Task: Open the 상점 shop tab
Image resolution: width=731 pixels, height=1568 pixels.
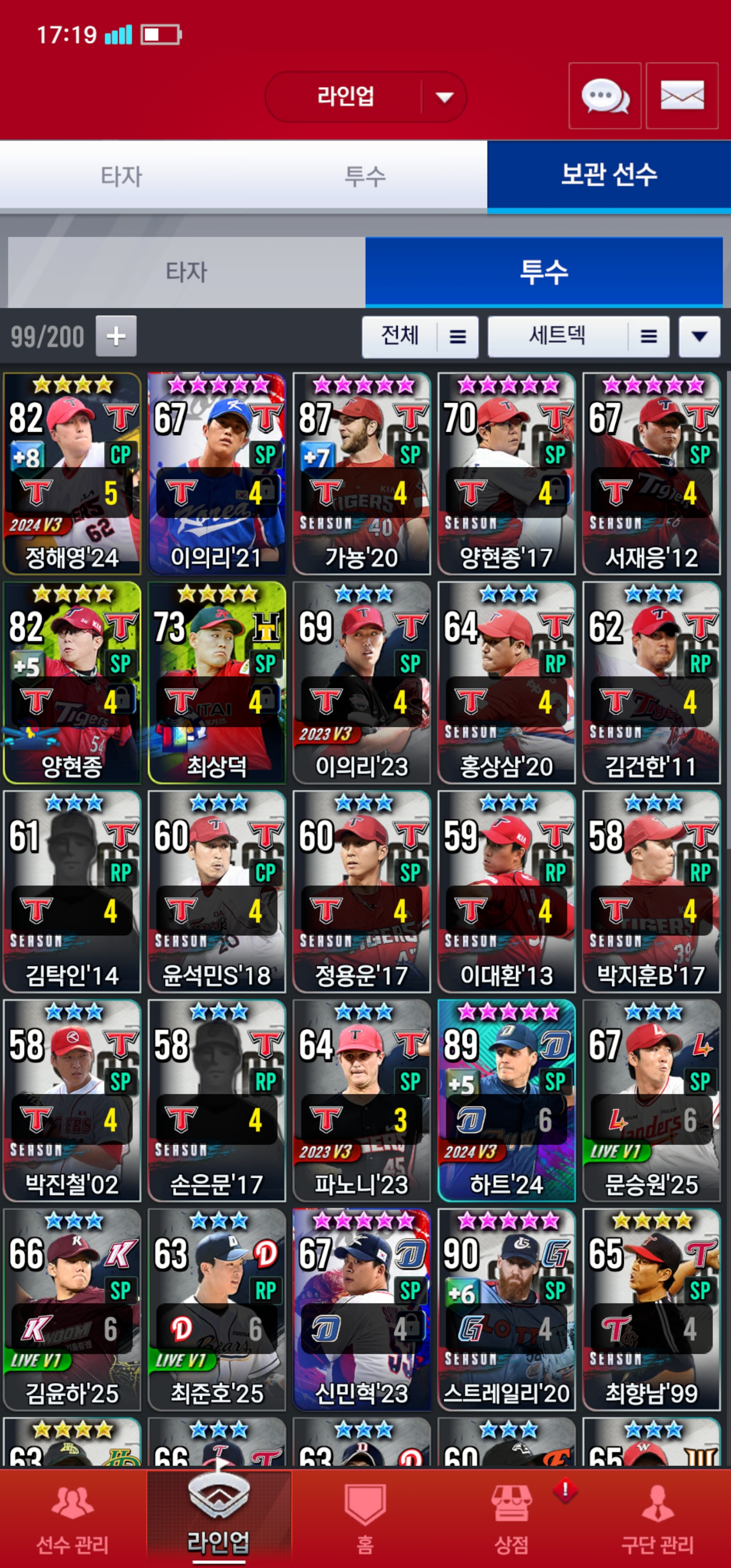Action: (511, 1518)
